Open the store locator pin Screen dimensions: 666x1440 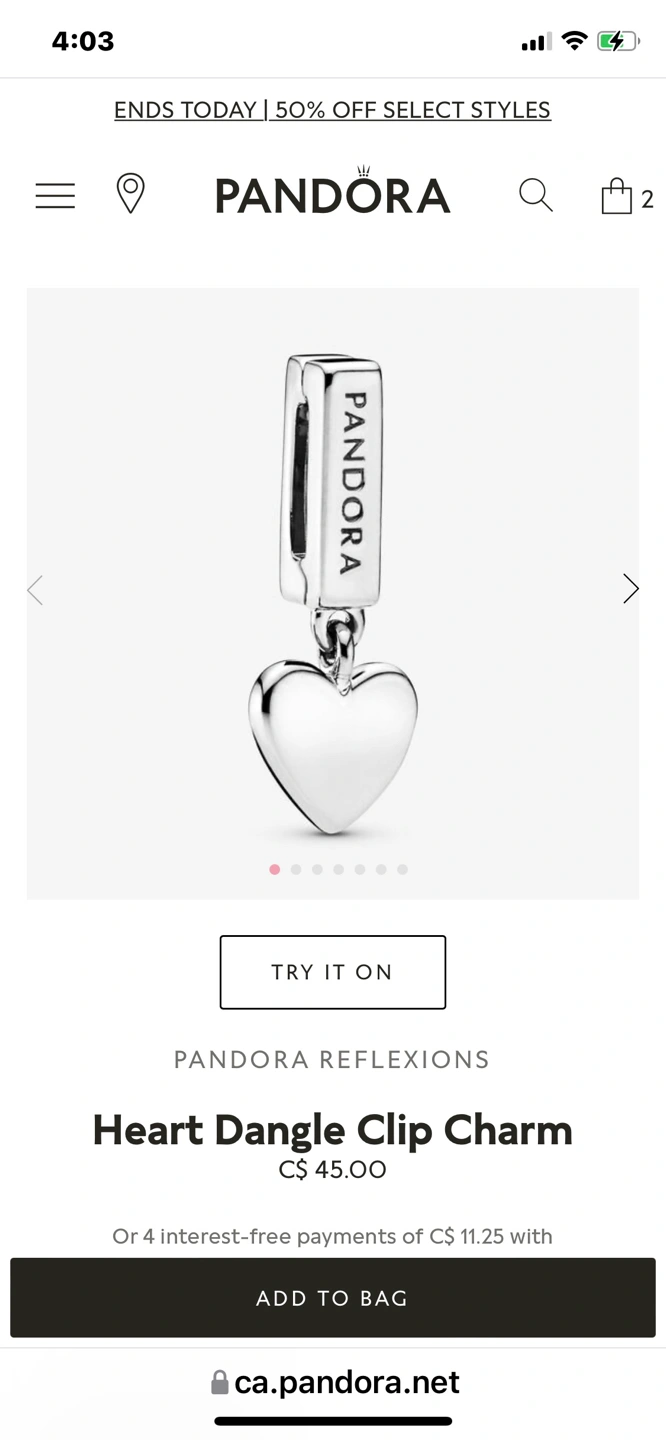(130, 193)
